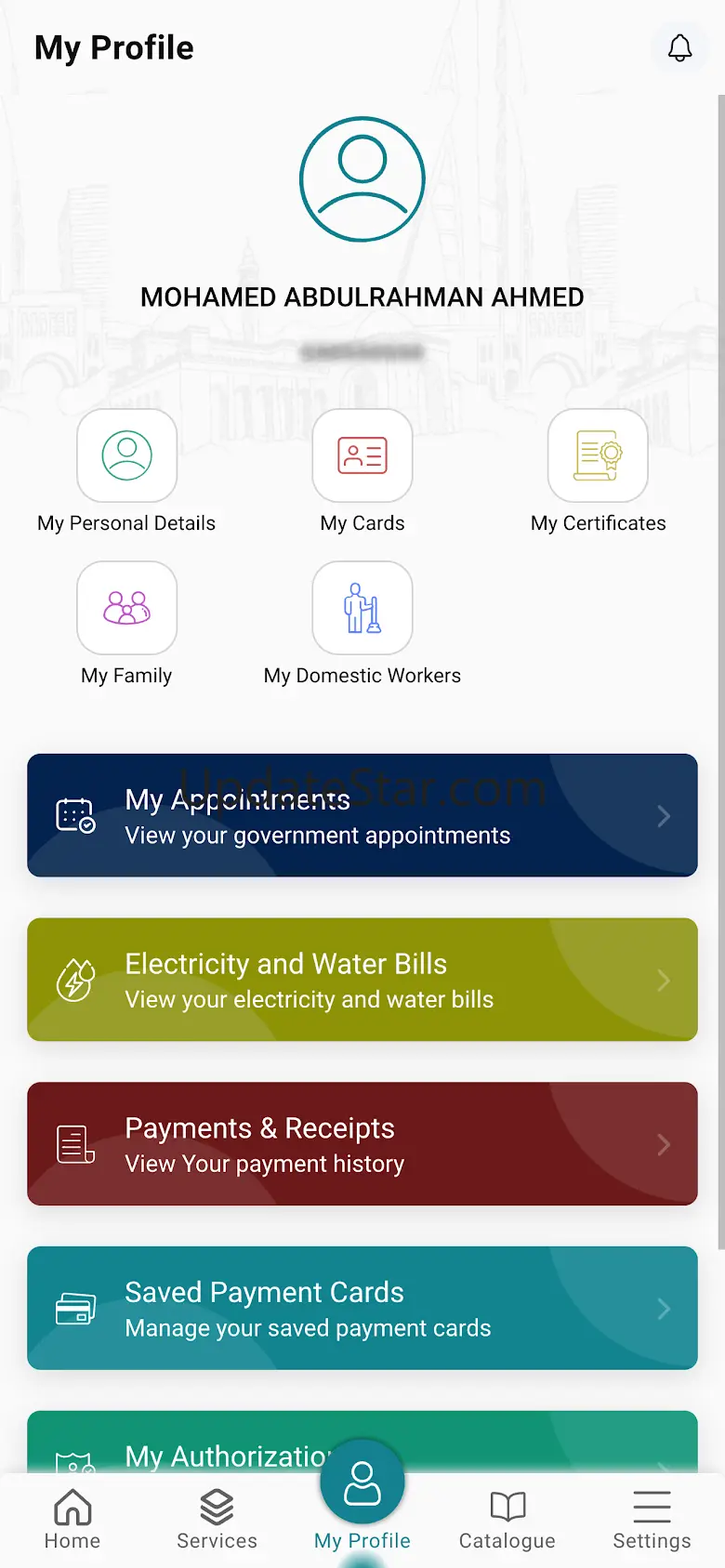This screenshot has height=1568, width=725.
Task: Open Payments & Receipts history
Action: [362, 1143]
